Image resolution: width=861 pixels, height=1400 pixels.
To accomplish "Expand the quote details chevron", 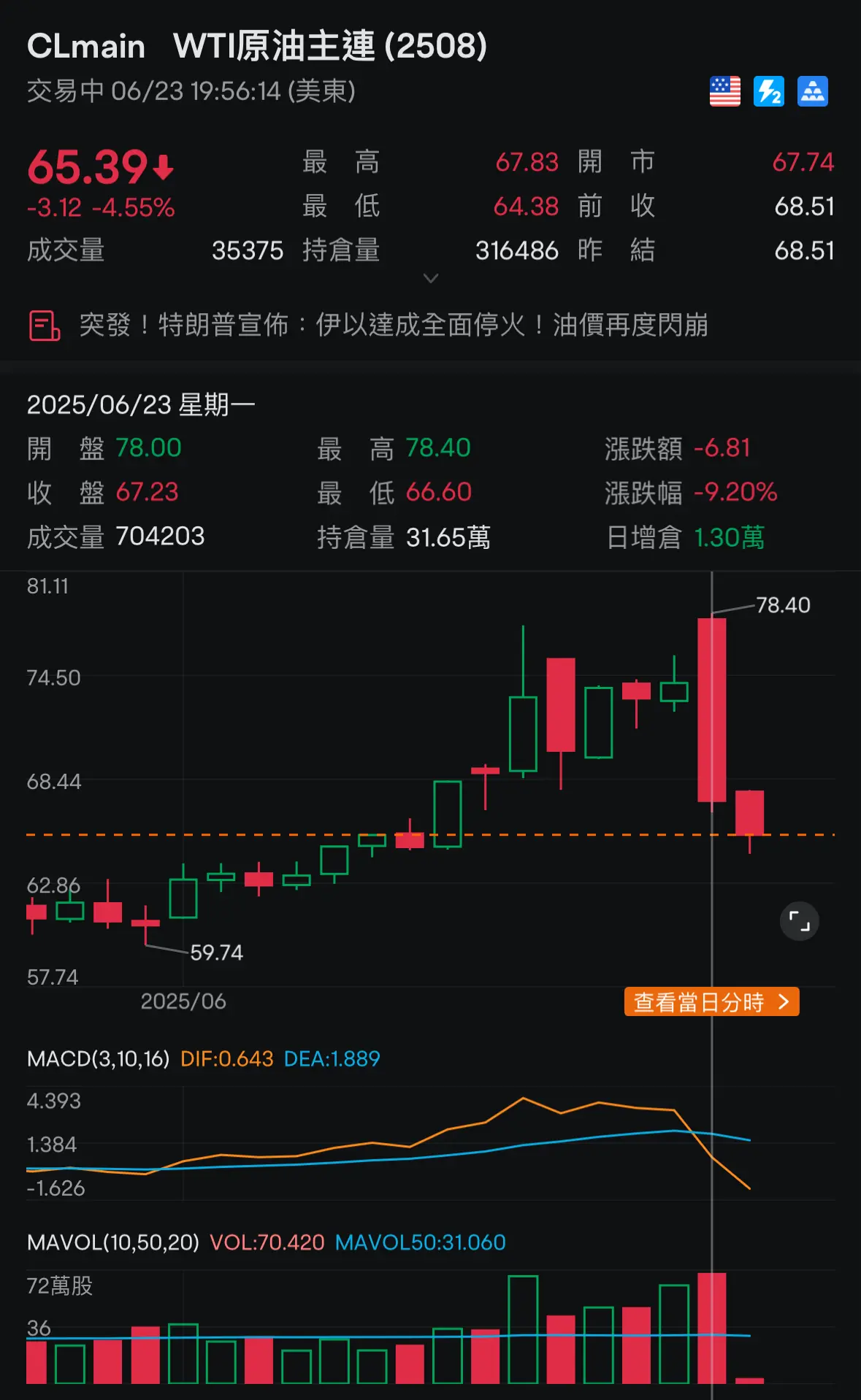I will click(x=431, y=278).
